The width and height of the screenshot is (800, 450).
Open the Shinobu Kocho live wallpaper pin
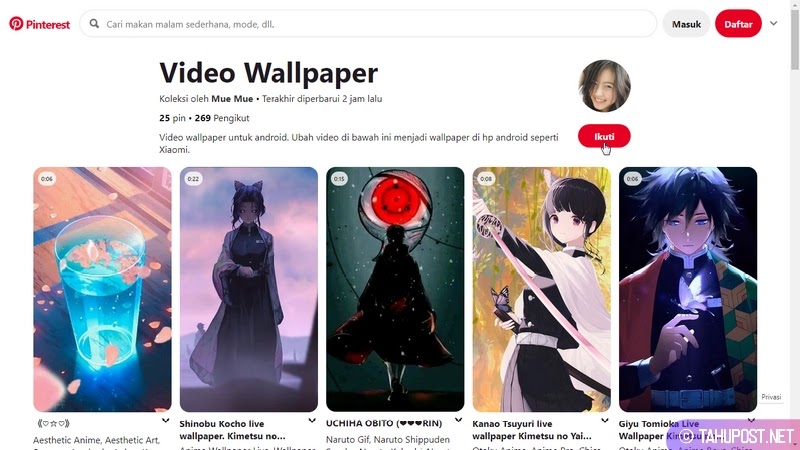click(248, 289)
